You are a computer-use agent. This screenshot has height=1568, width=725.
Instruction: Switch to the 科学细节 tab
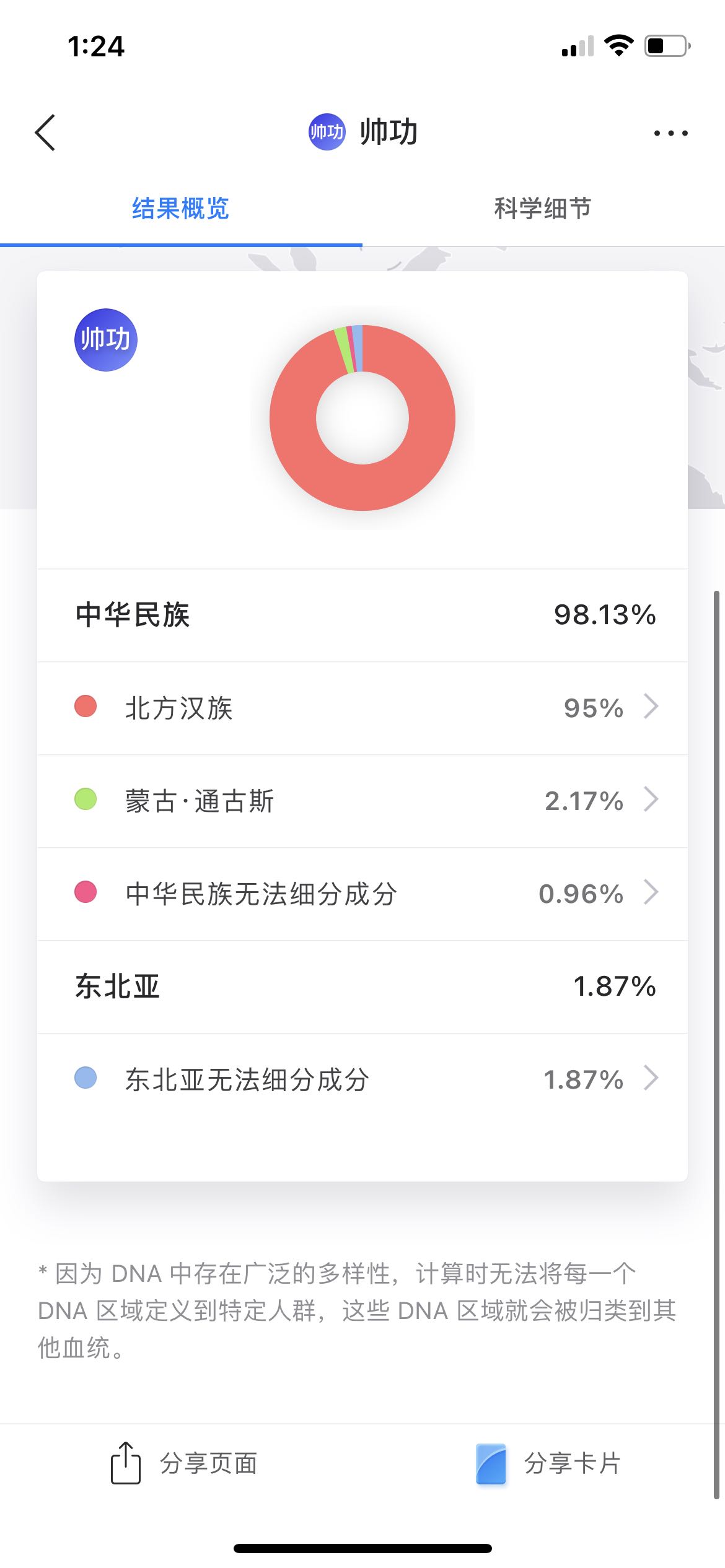543,209
